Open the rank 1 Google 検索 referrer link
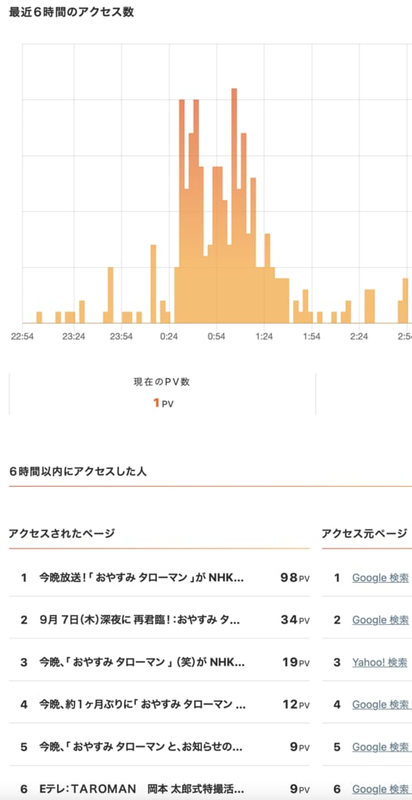 point(381,578)
